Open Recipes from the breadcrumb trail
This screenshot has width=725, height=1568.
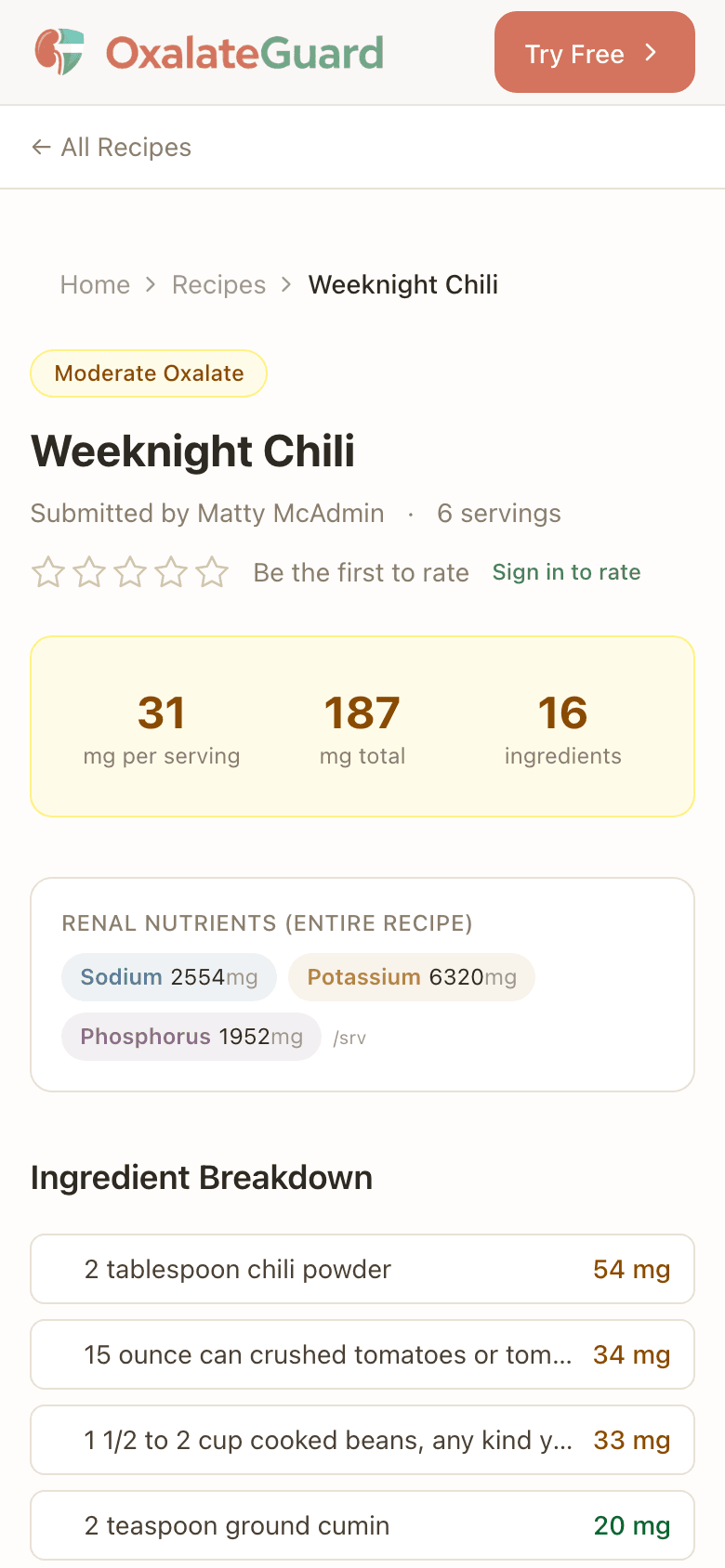218,285
